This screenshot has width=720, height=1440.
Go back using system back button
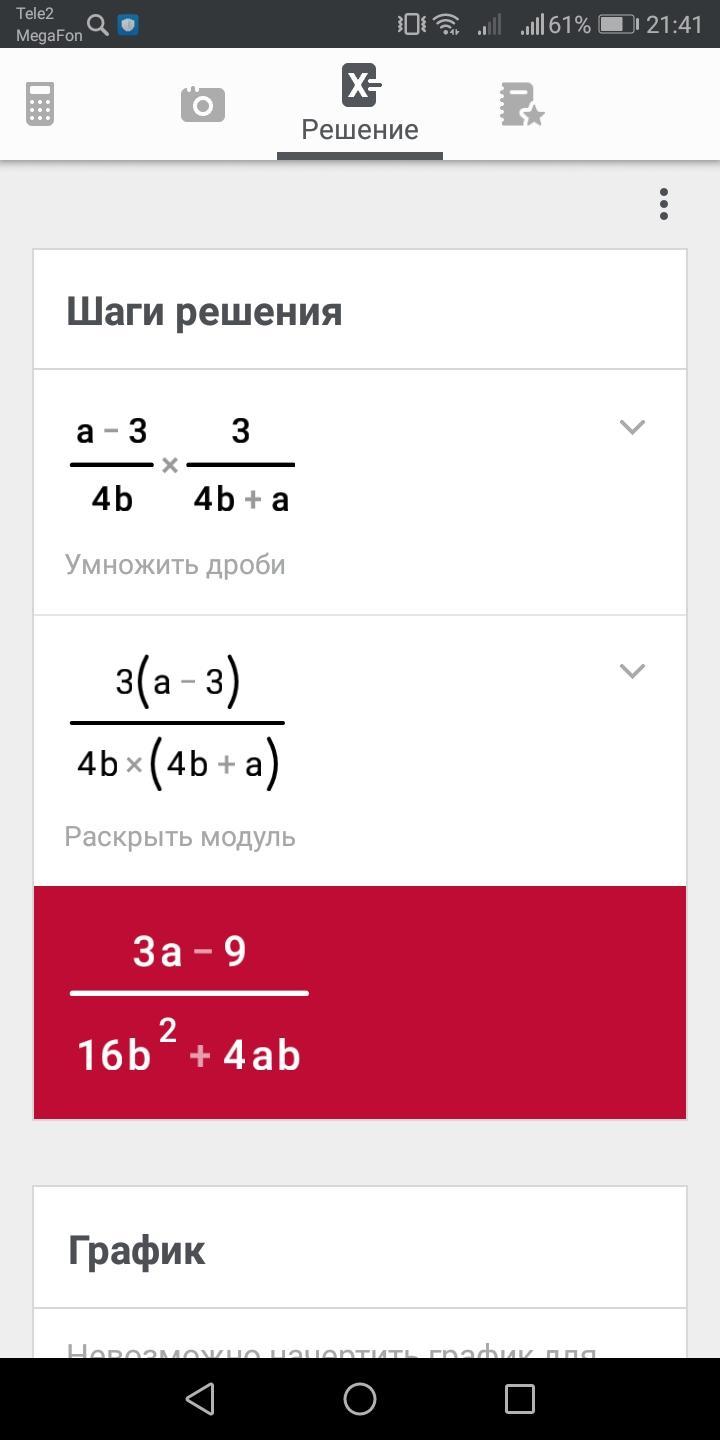point(200,1398)
